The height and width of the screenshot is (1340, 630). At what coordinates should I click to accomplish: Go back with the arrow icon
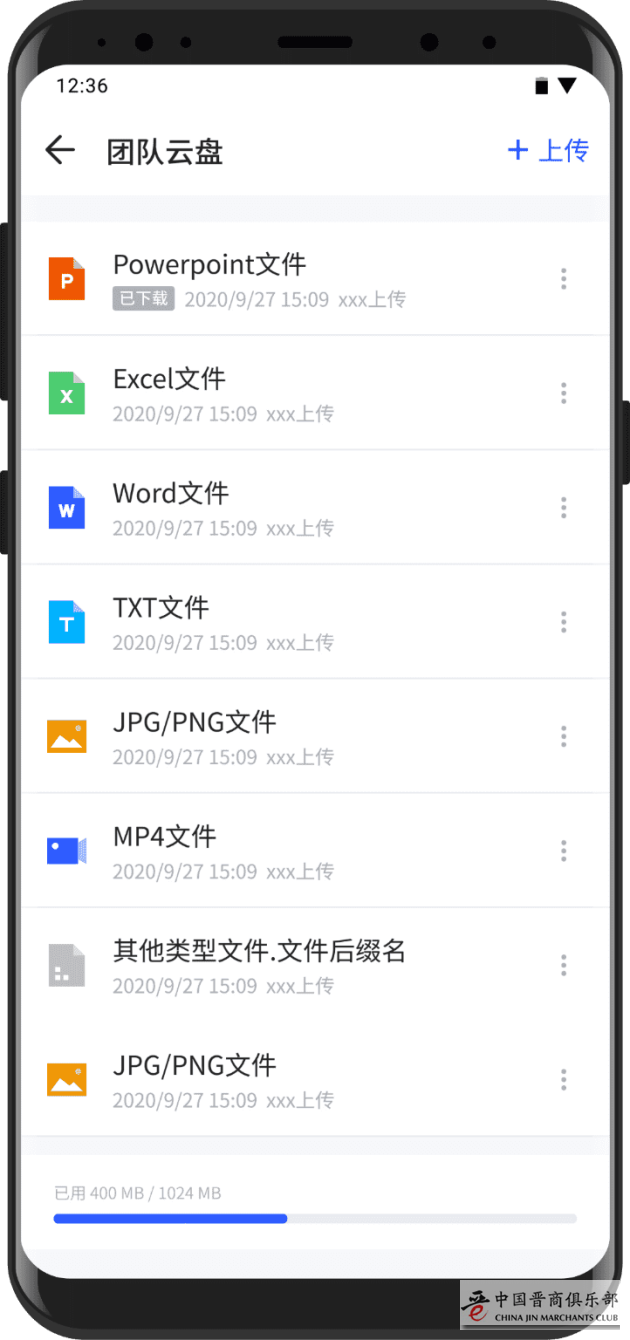(60, 151)
